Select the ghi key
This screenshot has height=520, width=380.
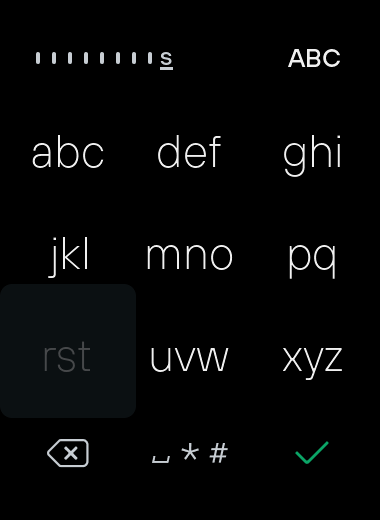point(312,153)
